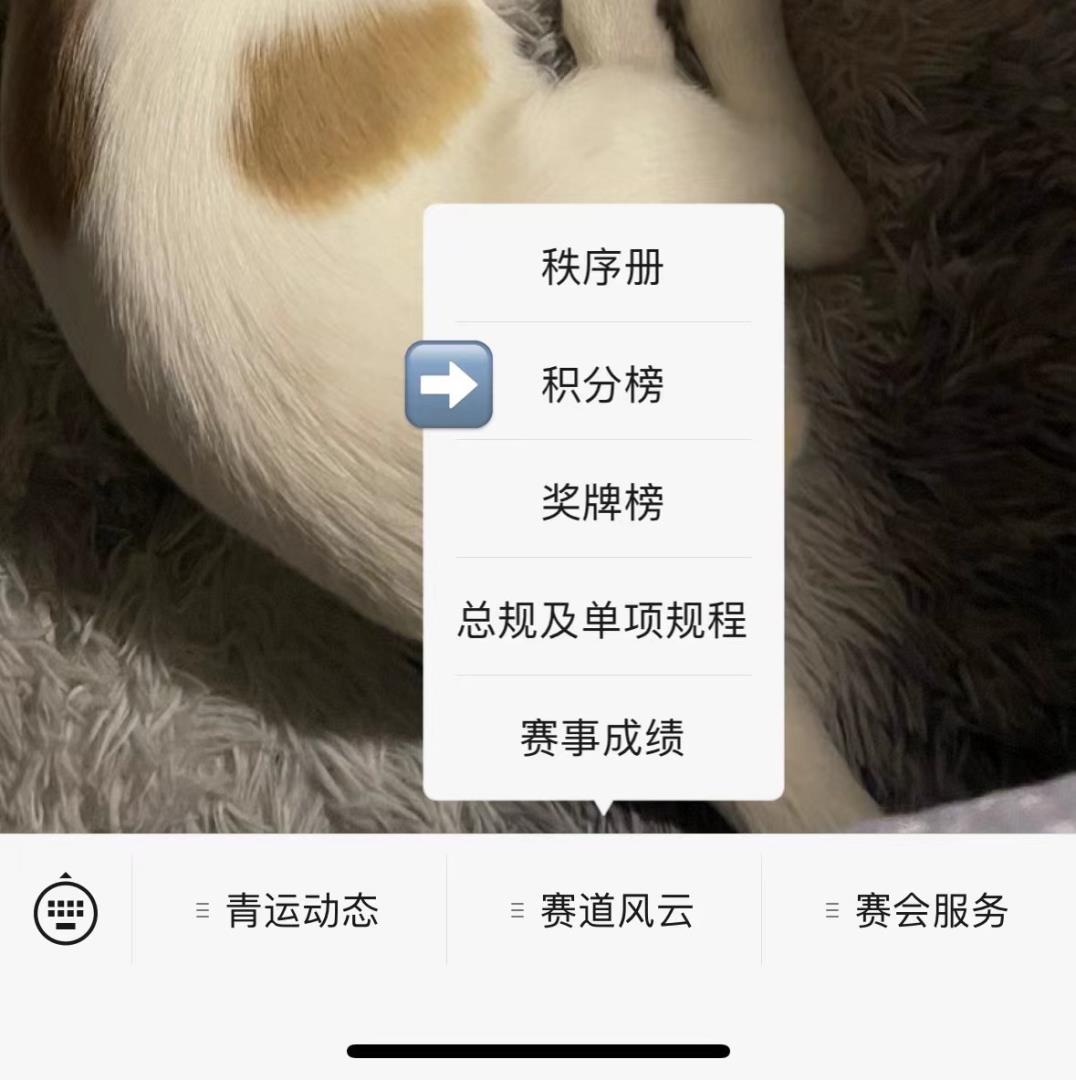Select 积分榜 in the popup menu

point(603,385)
